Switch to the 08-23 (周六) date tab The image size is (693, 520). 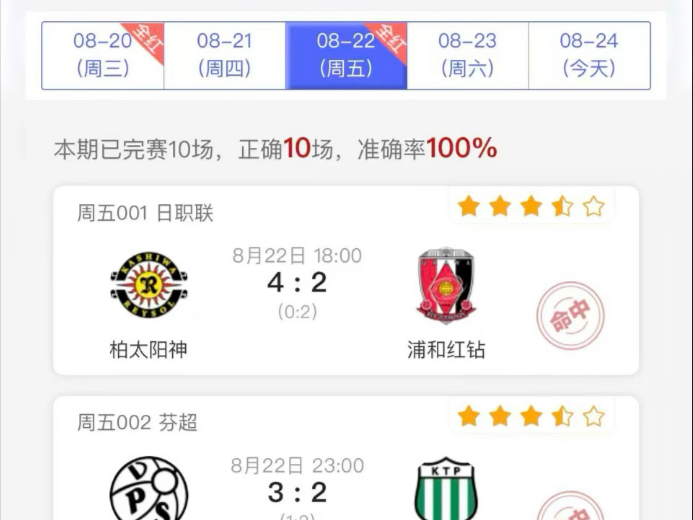point(467,55)
